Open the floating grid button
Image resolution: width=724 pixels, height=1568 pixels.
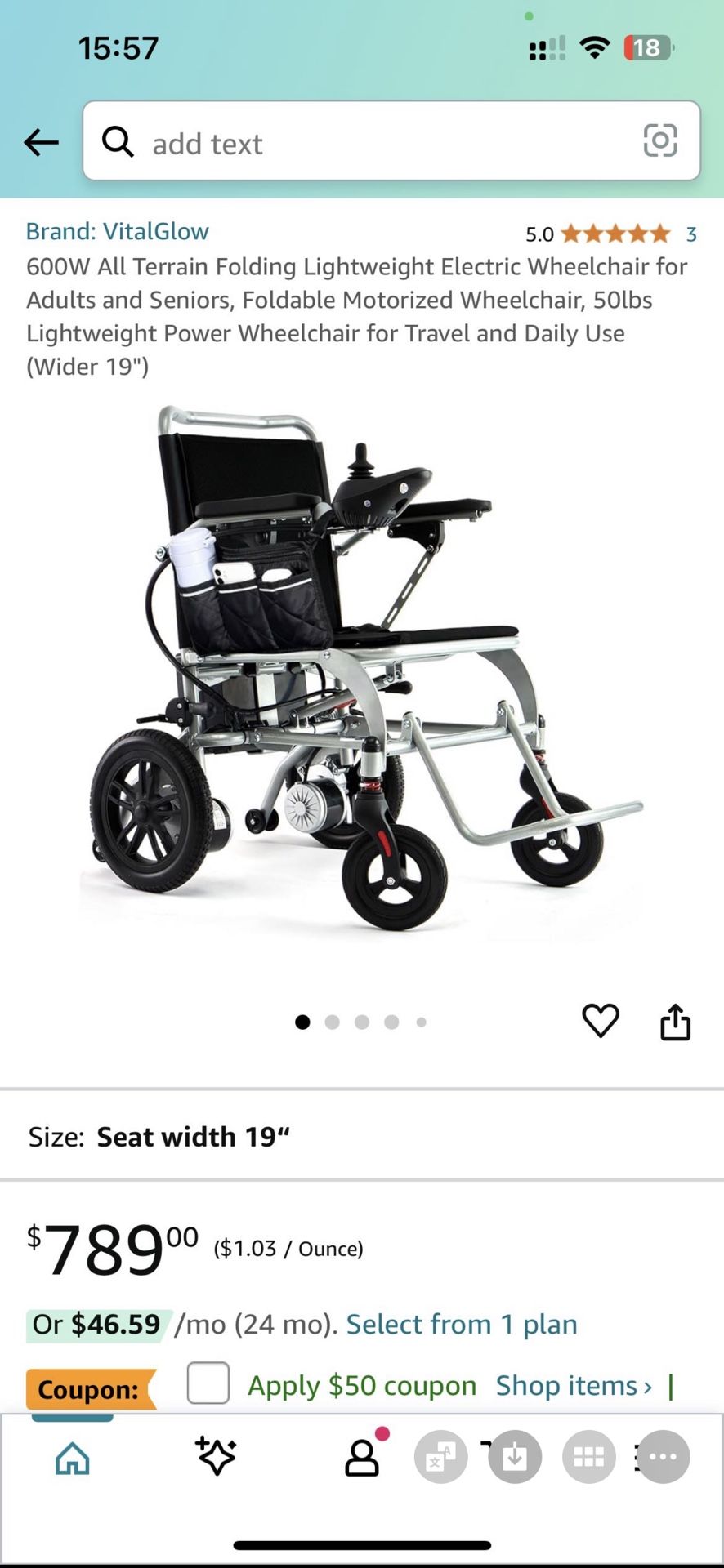(x=588, y=1457)
